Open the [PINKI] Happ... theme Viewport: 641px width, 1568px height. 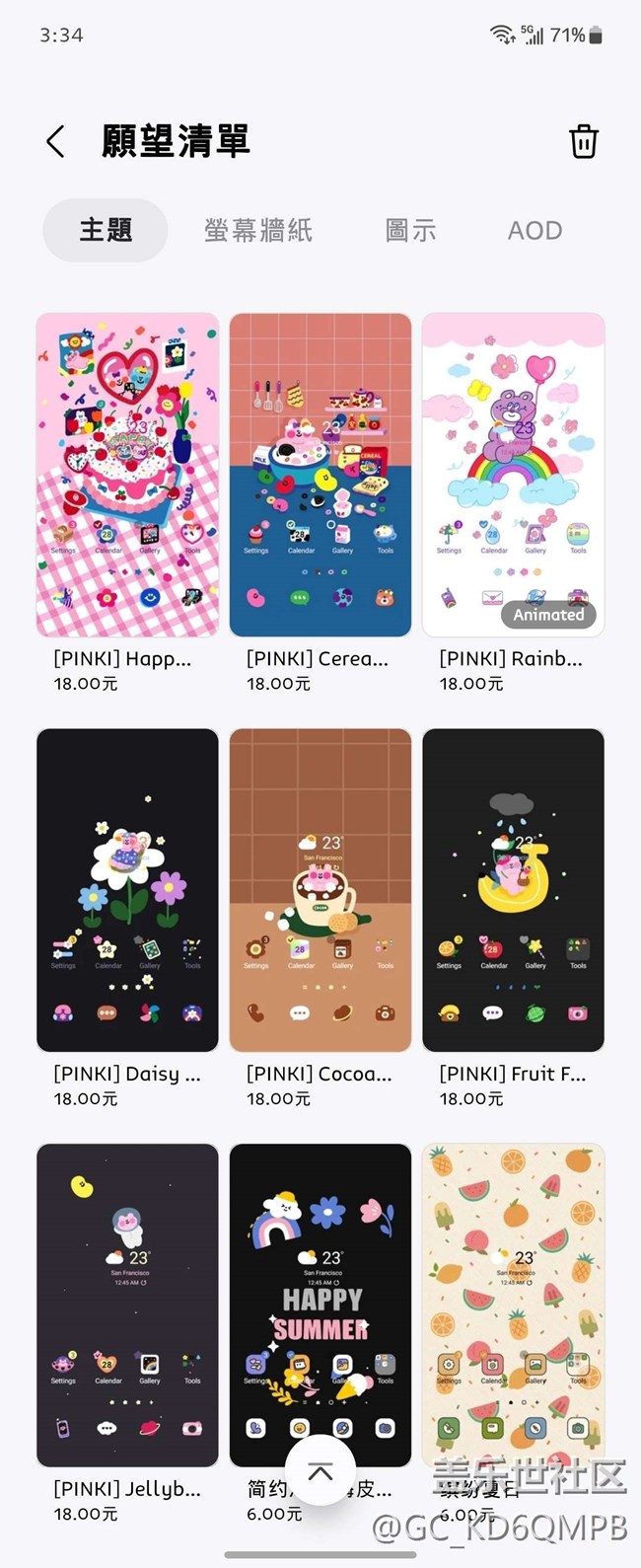coord(127,475)
